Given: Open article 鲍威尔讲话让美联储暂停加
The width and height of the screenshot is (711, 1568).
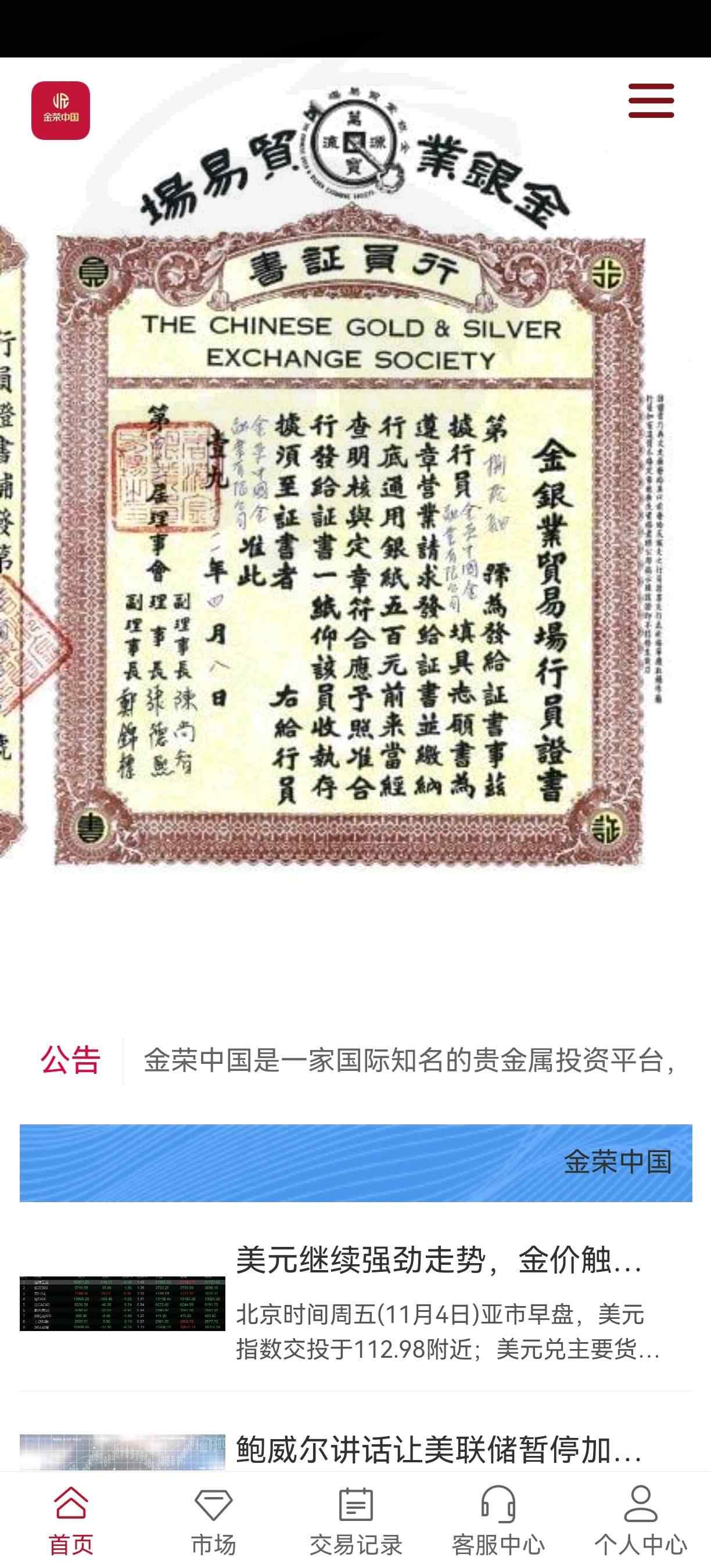Looking at the screenshot, I should [355, 1450].
